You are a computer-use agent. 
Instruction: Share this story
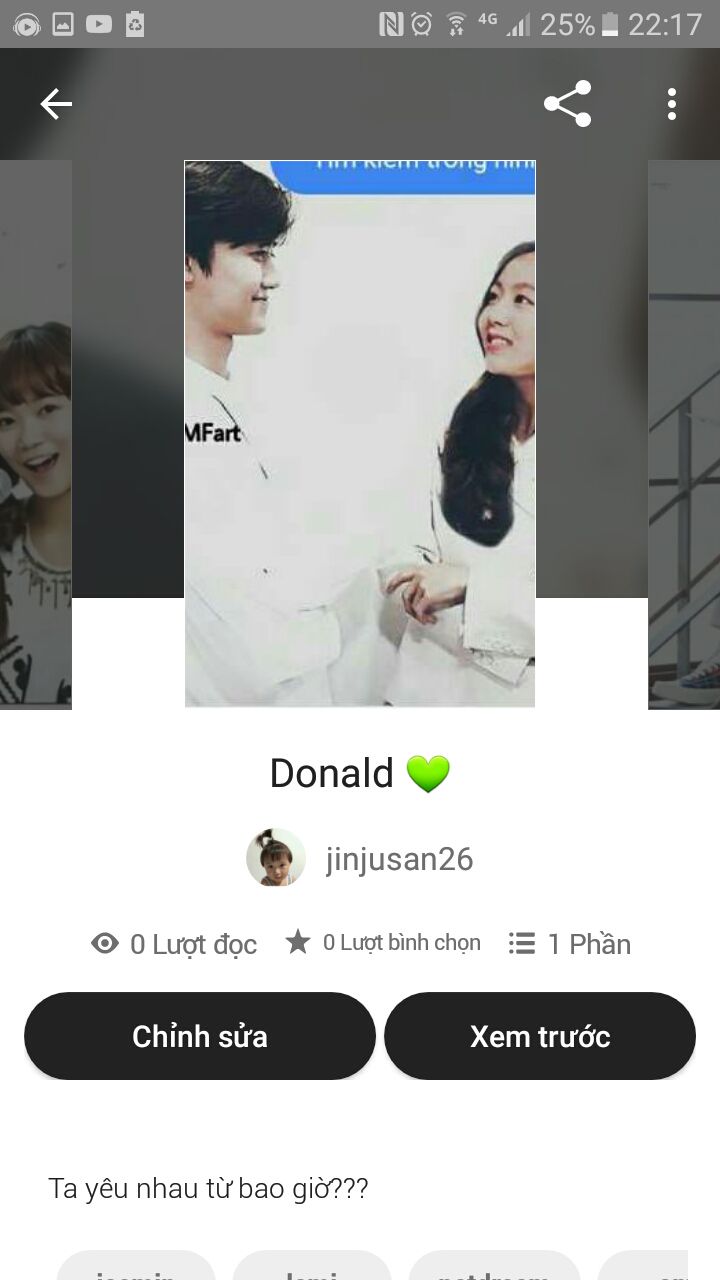(x=567, y=104)
